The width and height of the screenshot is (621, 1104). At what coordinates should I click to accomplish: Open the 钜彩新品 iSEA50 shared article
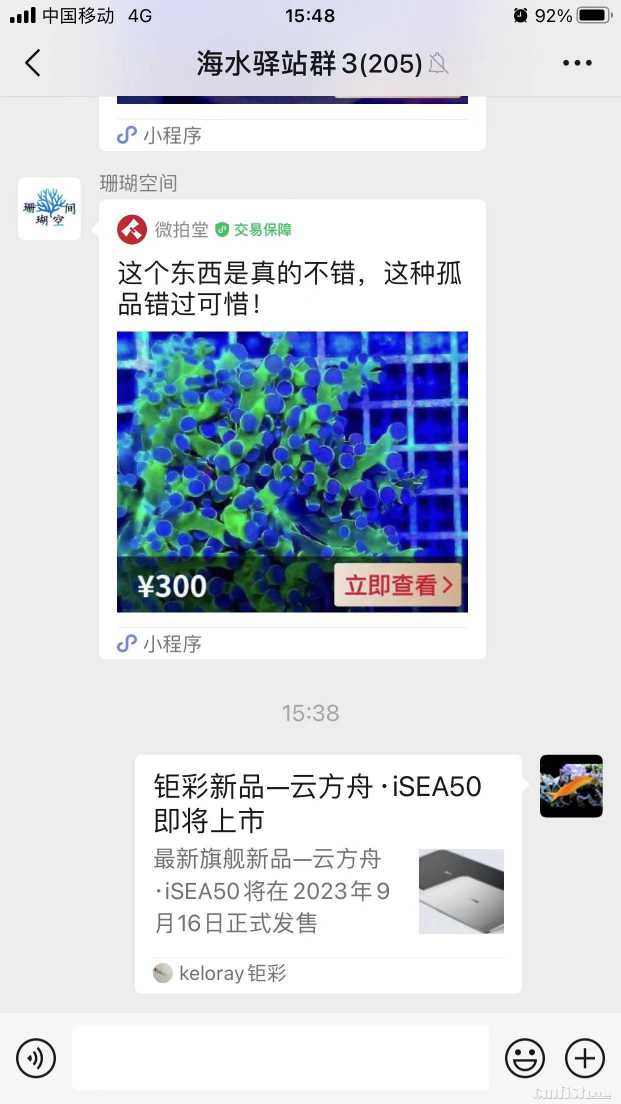click(x=328, y=872)
